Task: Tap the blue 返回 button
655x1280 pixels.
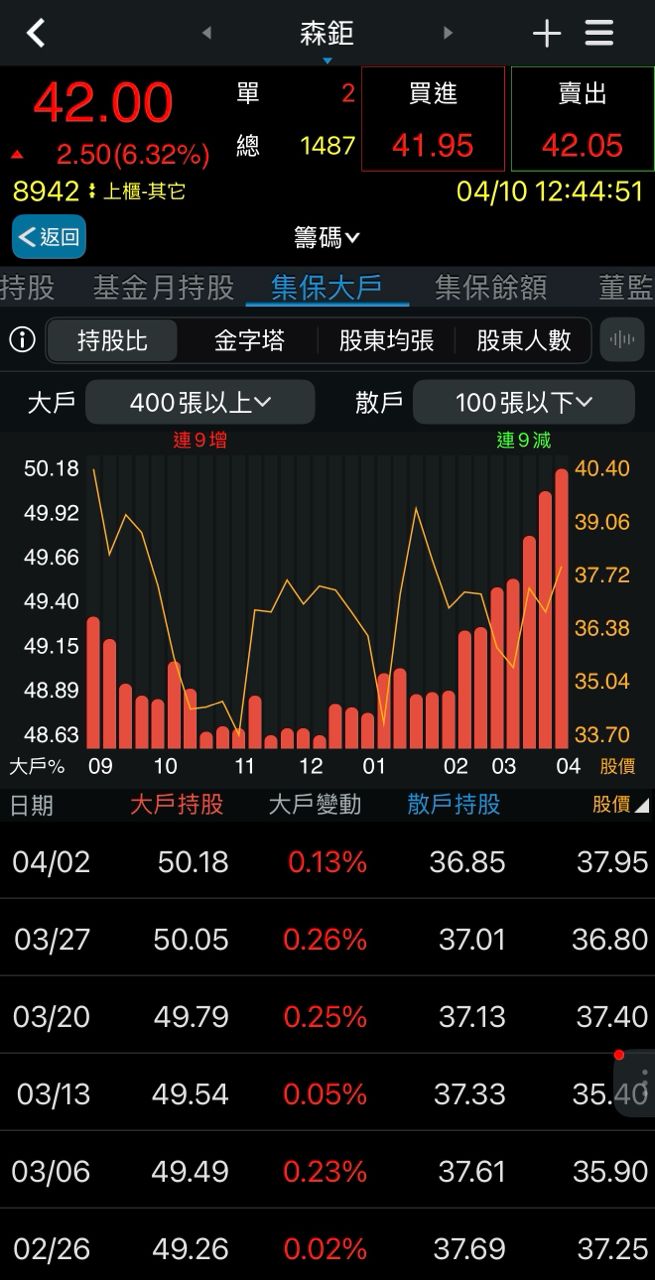Action: [49, 237]
